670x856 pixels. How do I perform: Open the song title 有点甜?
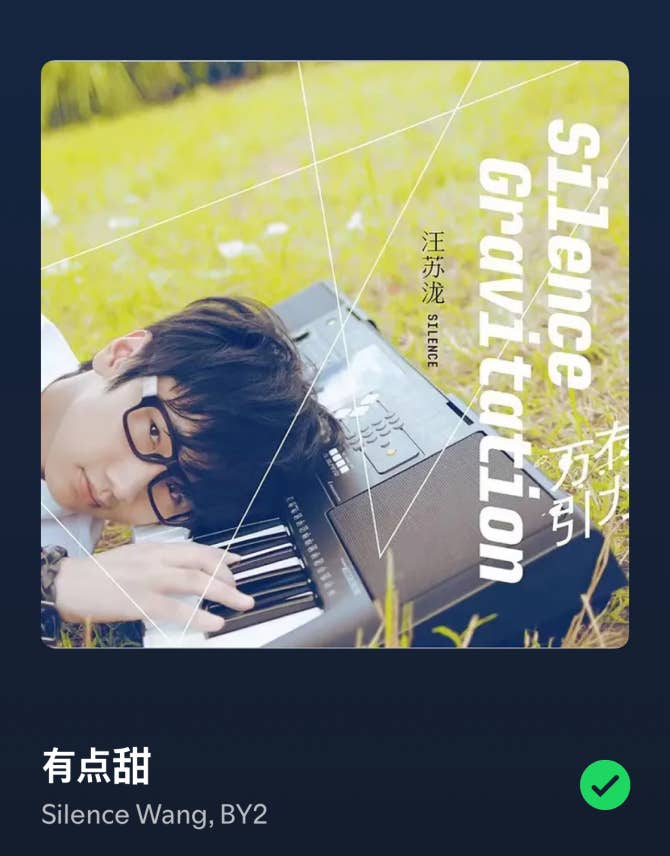click(x=96, y=767)
